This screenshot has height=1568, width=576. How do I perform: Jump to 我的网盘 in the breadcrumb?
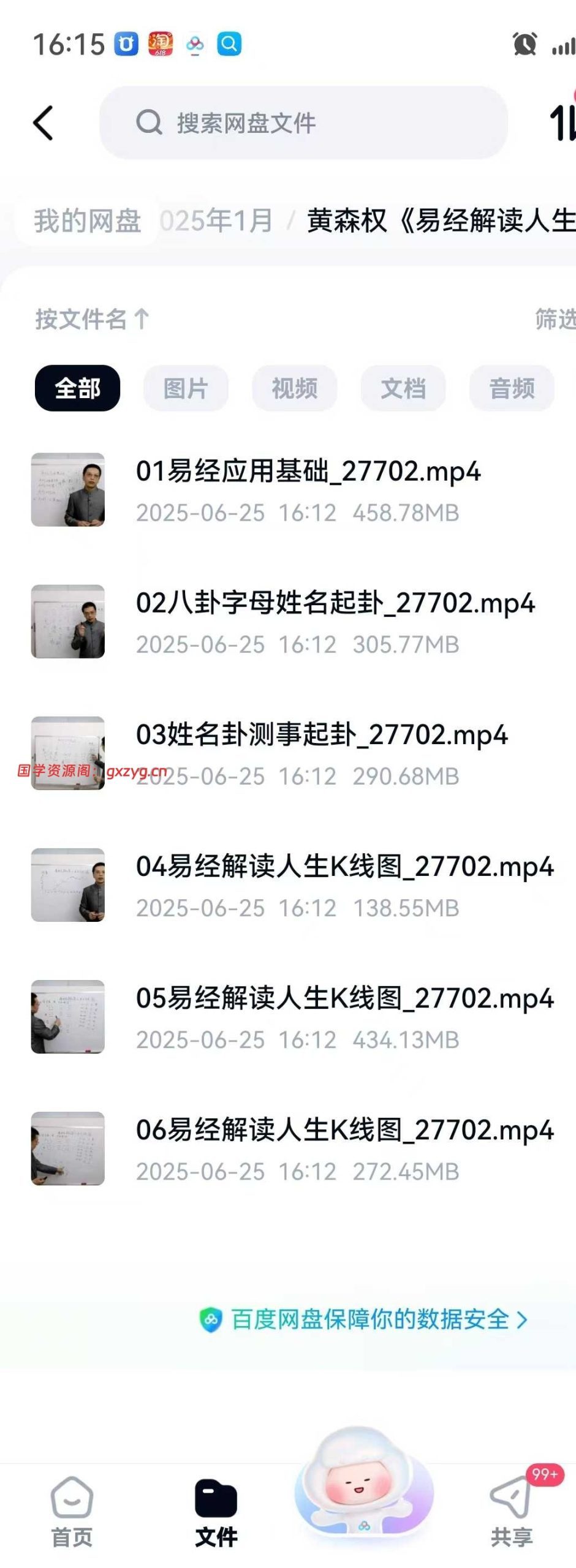87,221
